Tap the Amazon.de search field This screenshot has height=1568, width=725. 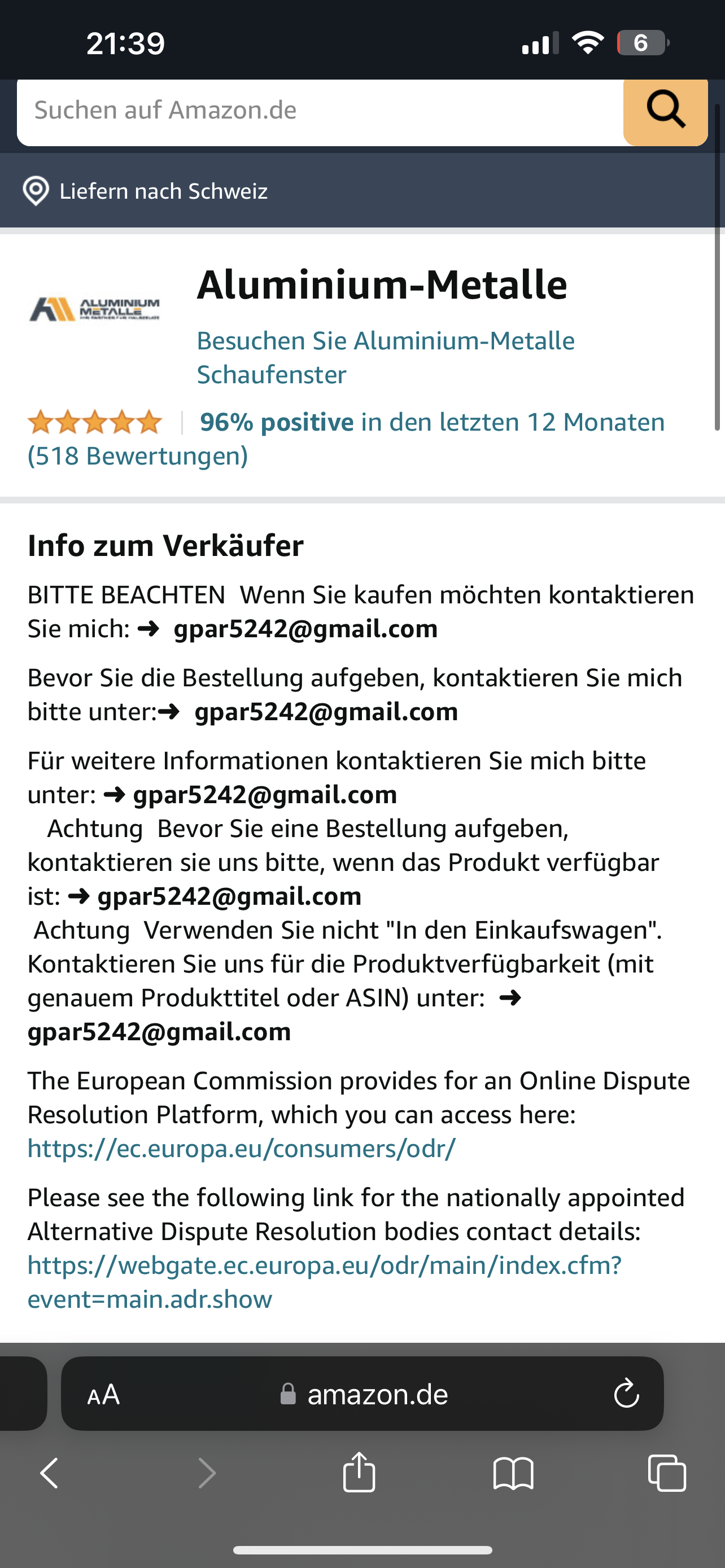317,111
